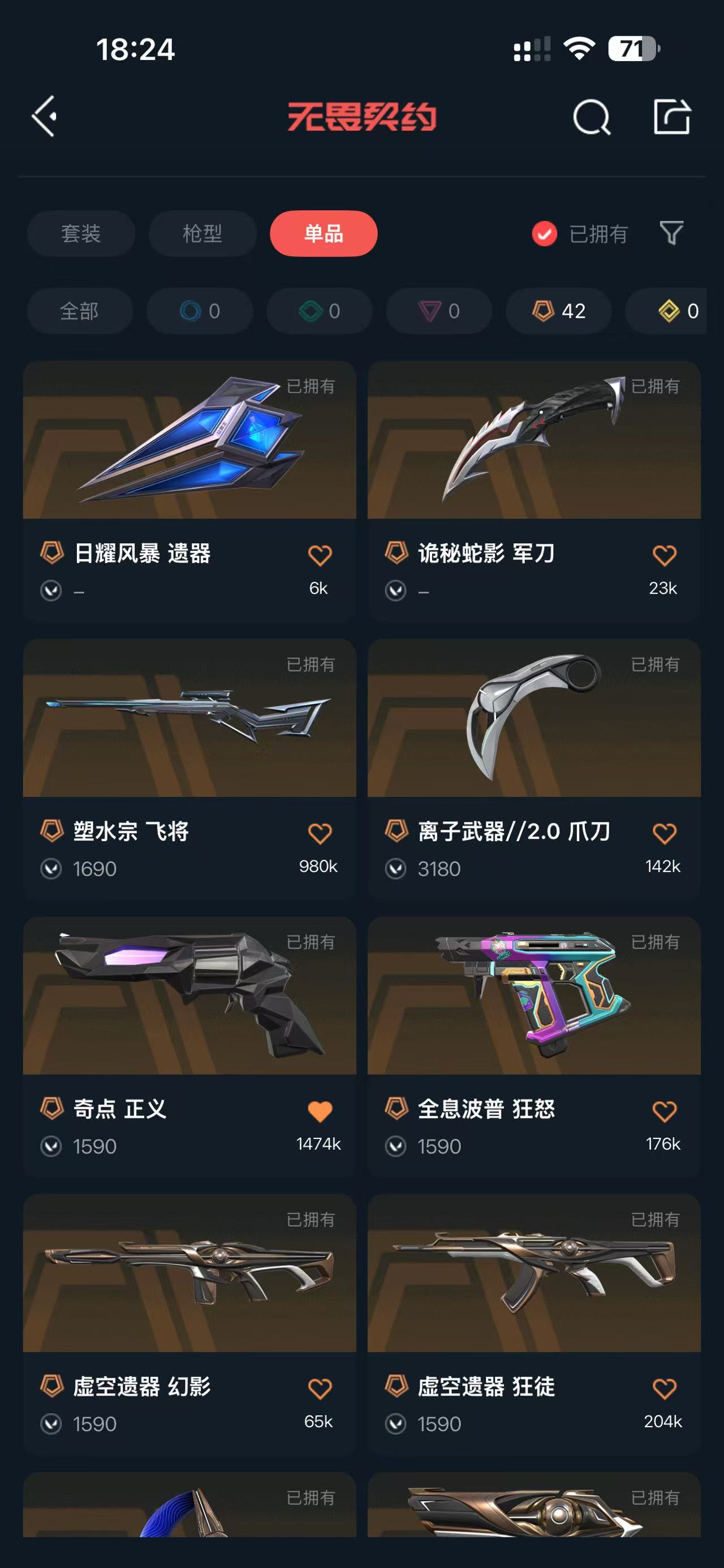Image resolution: width=724 pixels, height=1568 pixels.
Task: Tap the share icon in header
Action: [671, 116]
